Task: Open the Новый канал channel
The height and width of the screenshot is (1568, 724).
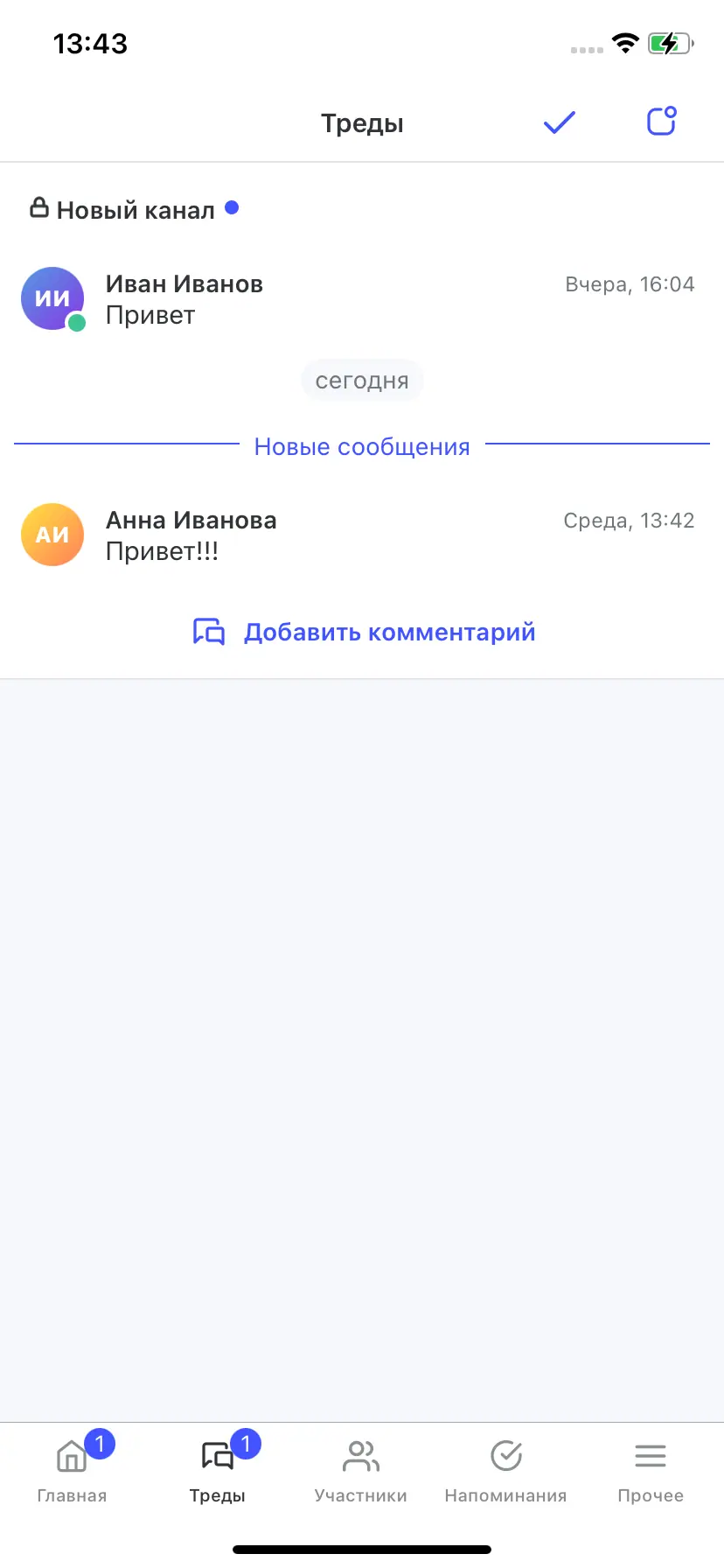Action: (136, 210)
